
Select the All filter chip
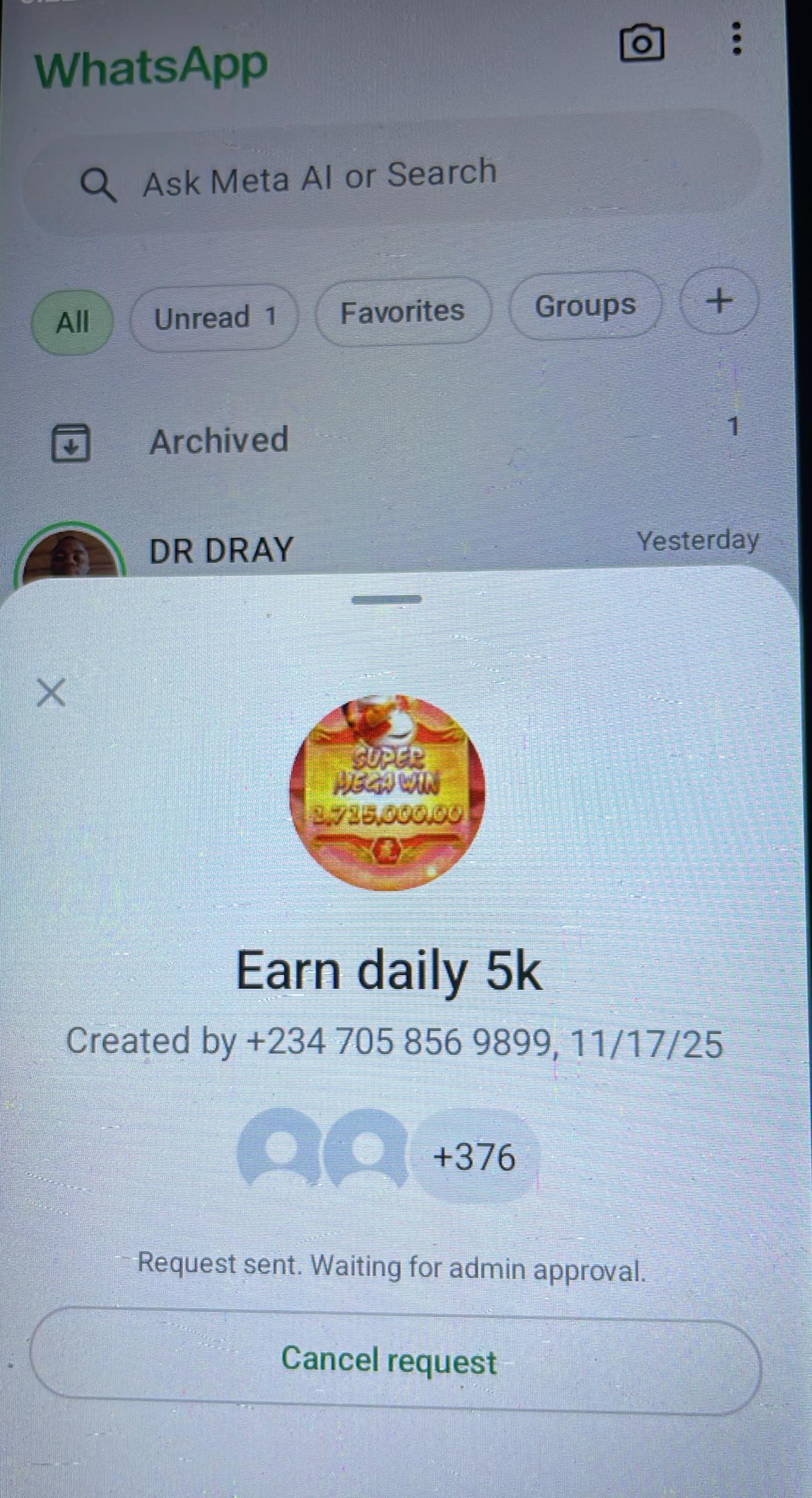73,322
